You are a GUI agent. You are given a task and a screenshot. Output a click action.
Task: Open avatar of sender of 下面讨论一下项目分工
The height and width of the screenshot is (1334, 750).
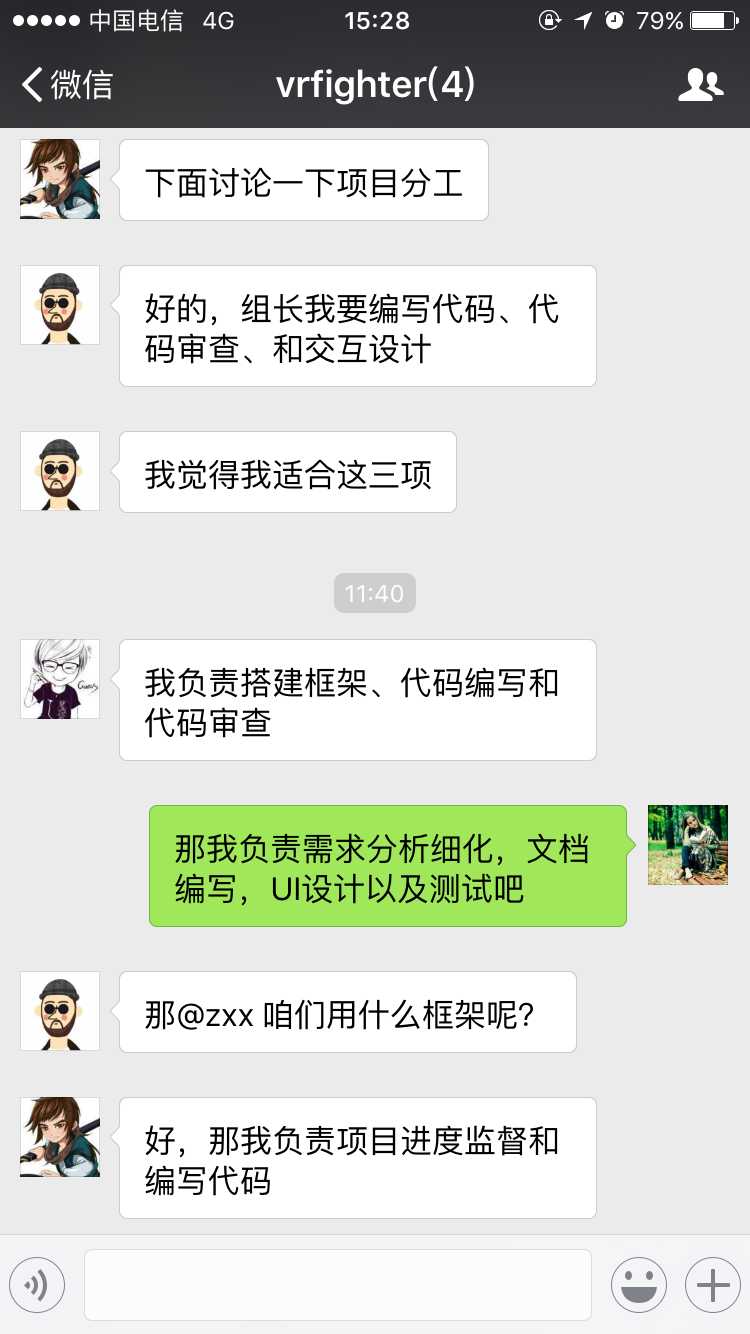pos(60,179)
